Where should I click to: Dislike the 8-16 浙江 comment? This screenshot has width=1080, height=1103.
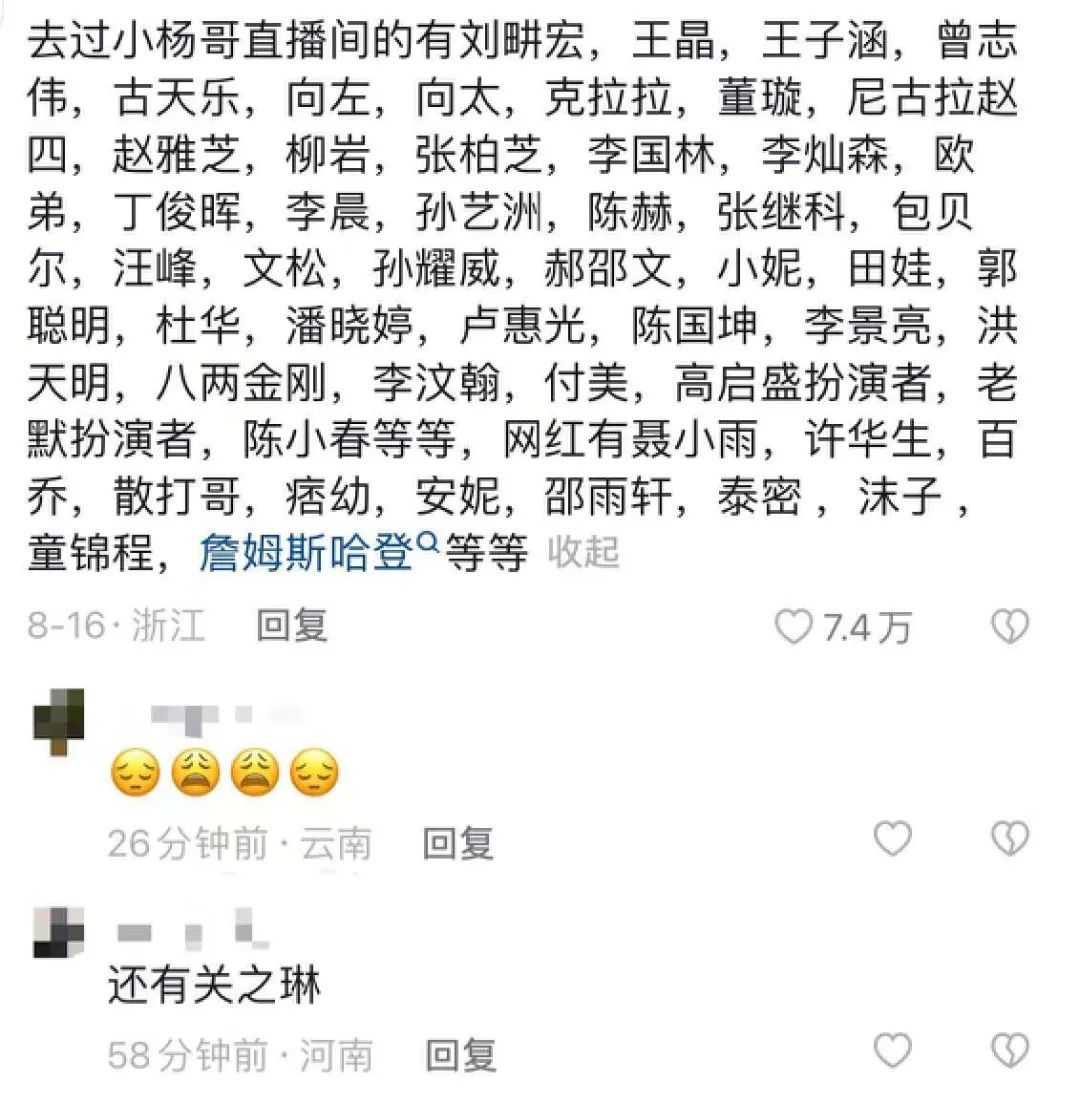[1010, 628]
